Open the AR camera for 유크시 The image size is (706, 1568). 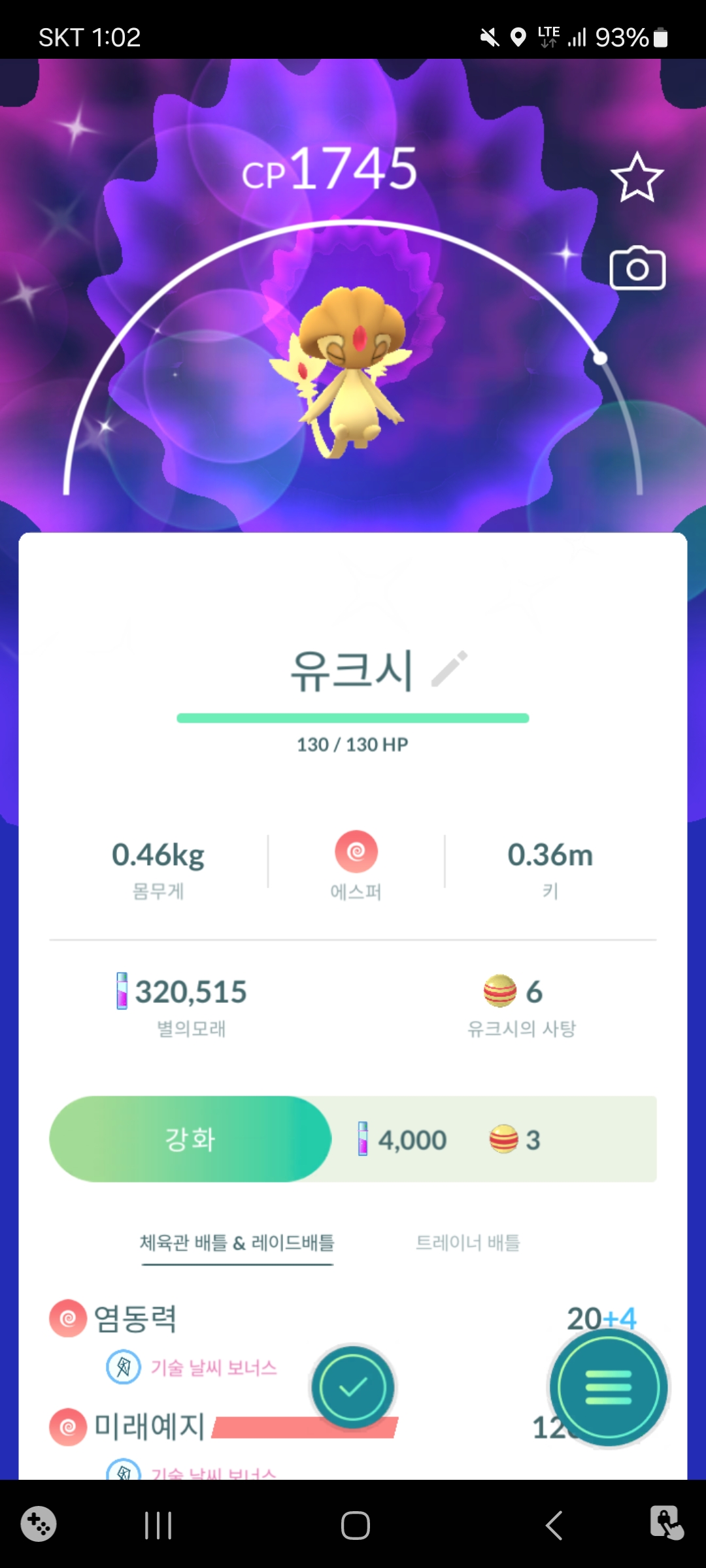(637, 268)
